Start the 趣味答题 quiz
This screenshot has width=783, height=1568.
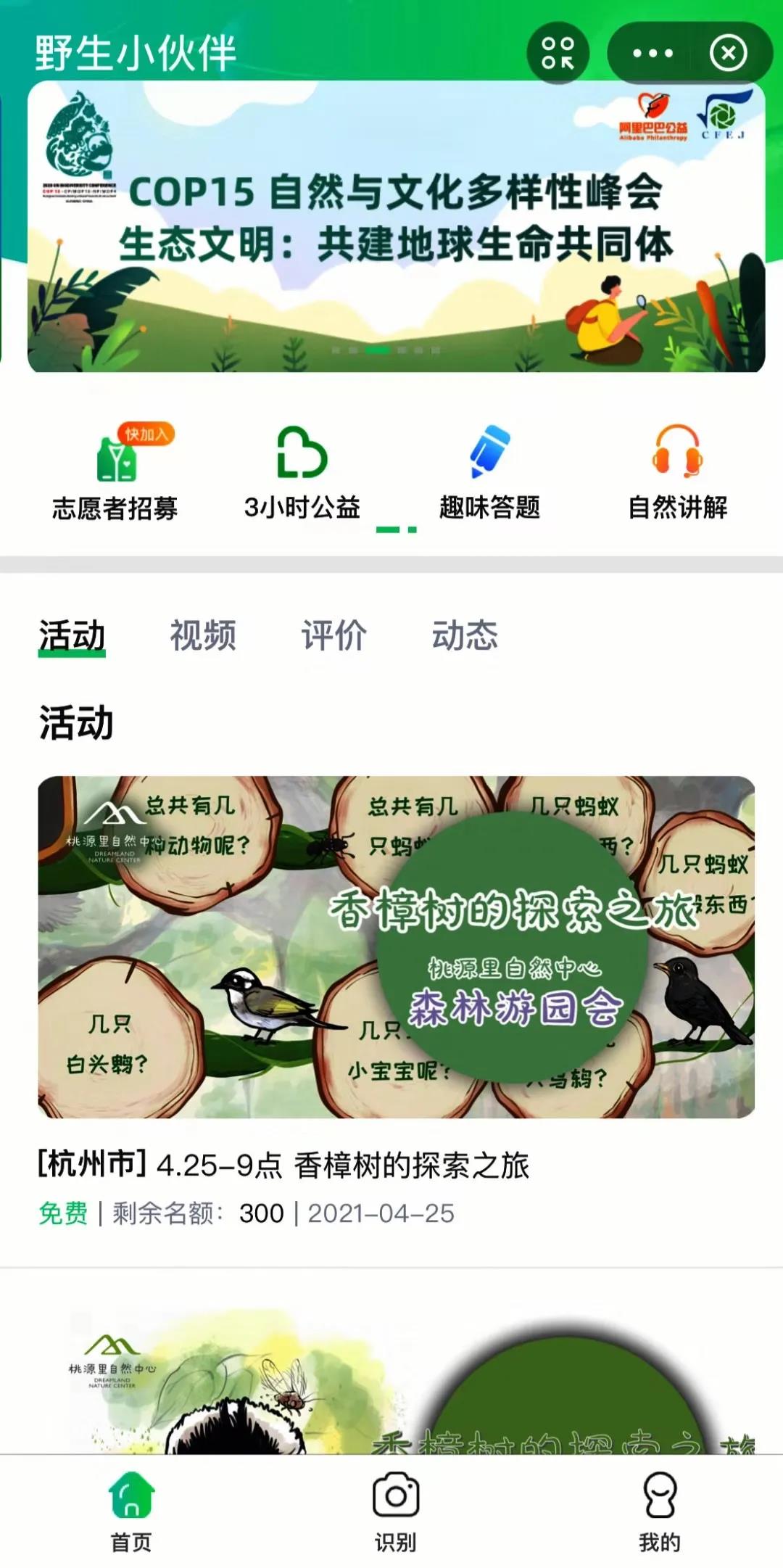tap(489, 473)
